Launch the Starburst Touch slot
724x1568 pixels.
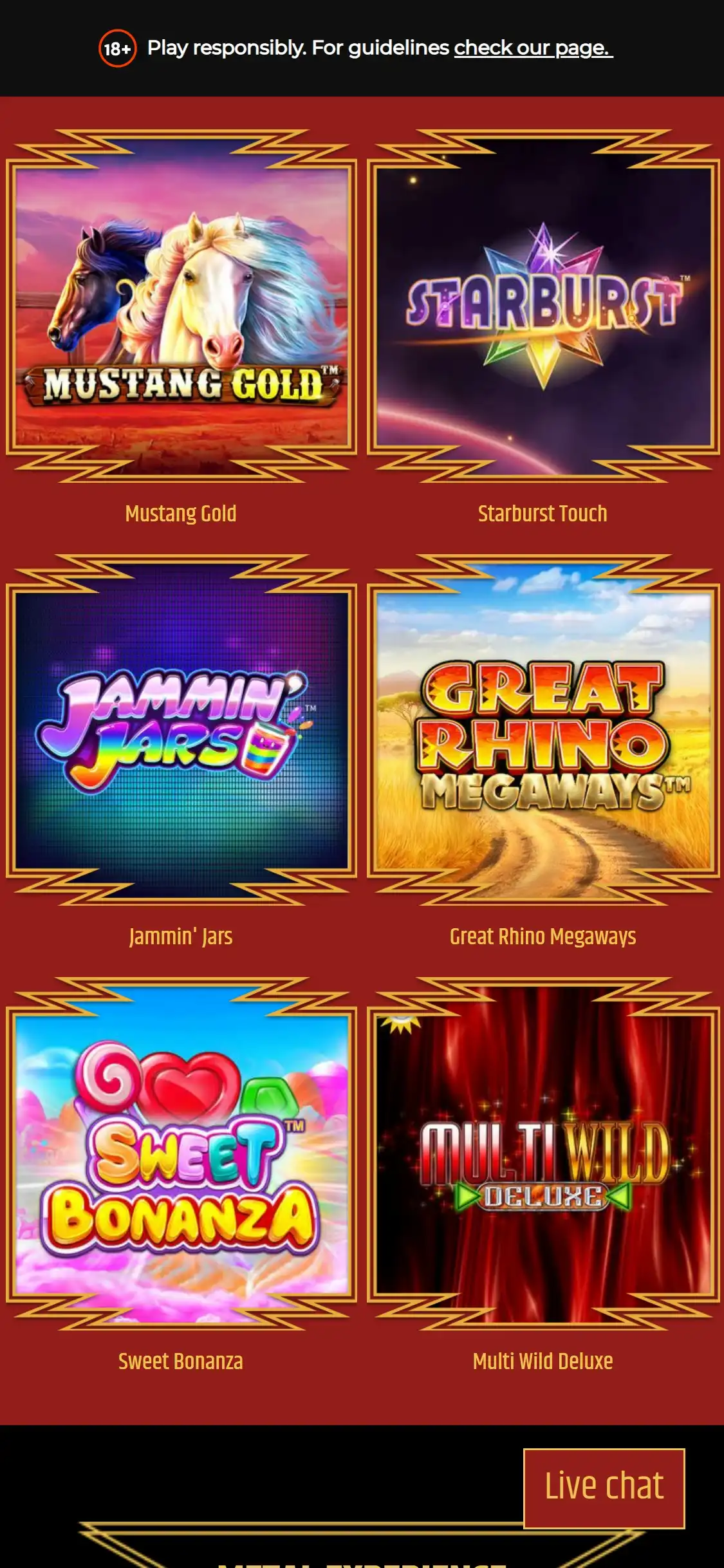click(x=543, y=306)
